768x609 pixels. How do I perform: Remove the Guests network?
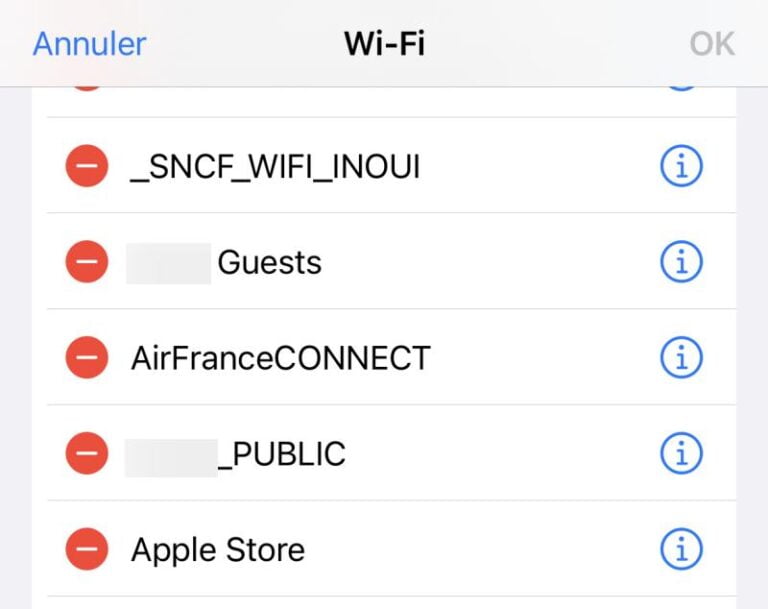pos(87,262)
